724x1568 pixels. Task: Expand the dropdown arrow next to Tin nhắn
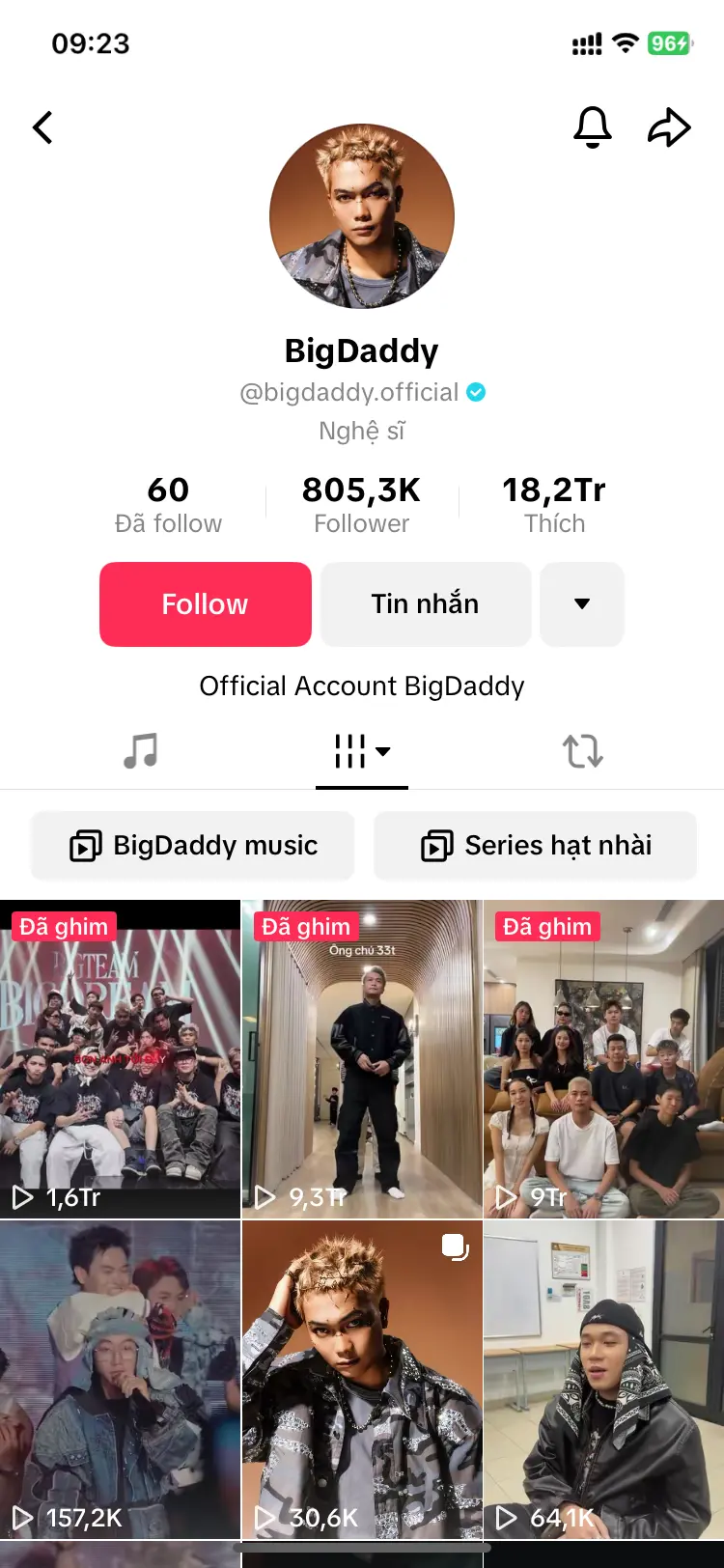[582, 604]
